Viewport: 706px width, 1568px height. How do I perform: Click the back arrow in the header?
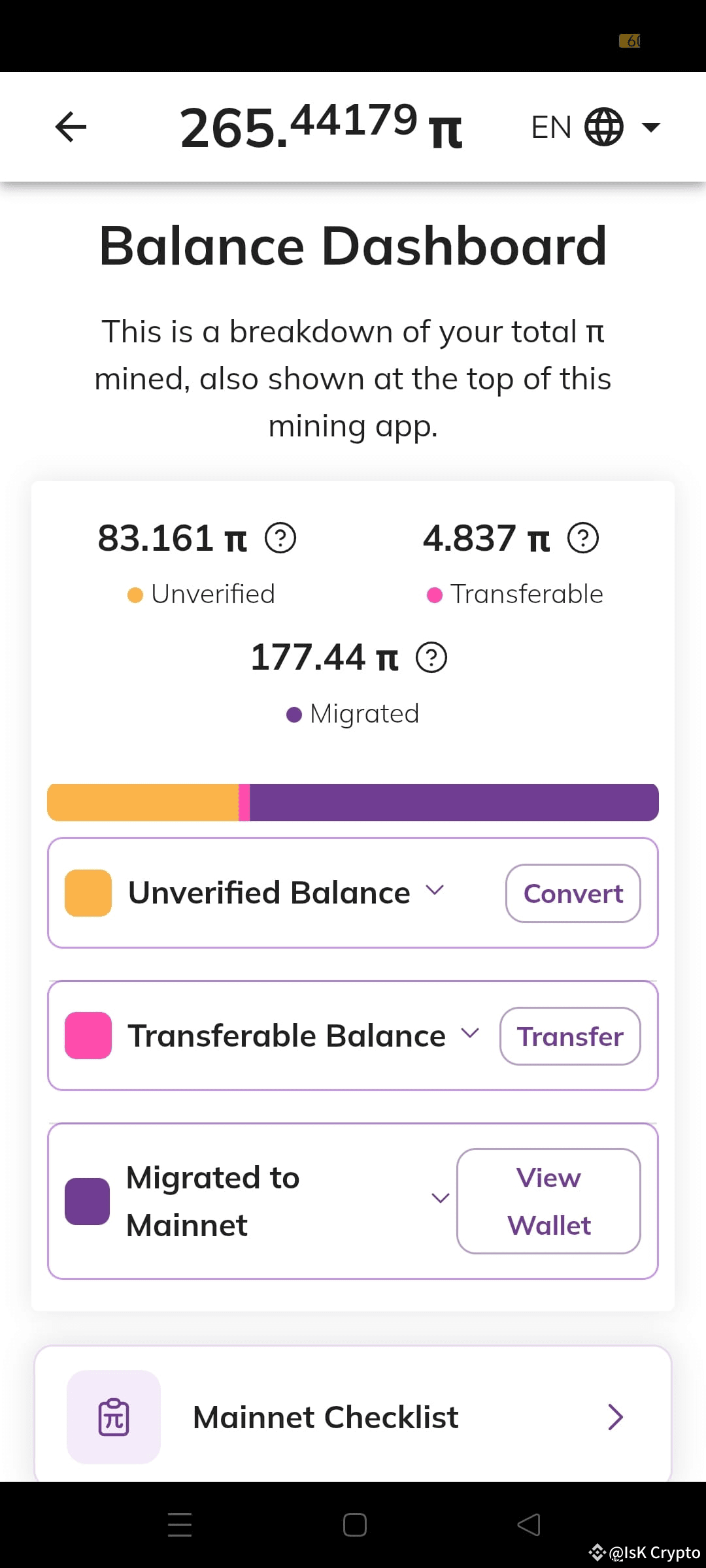[71, 126]
